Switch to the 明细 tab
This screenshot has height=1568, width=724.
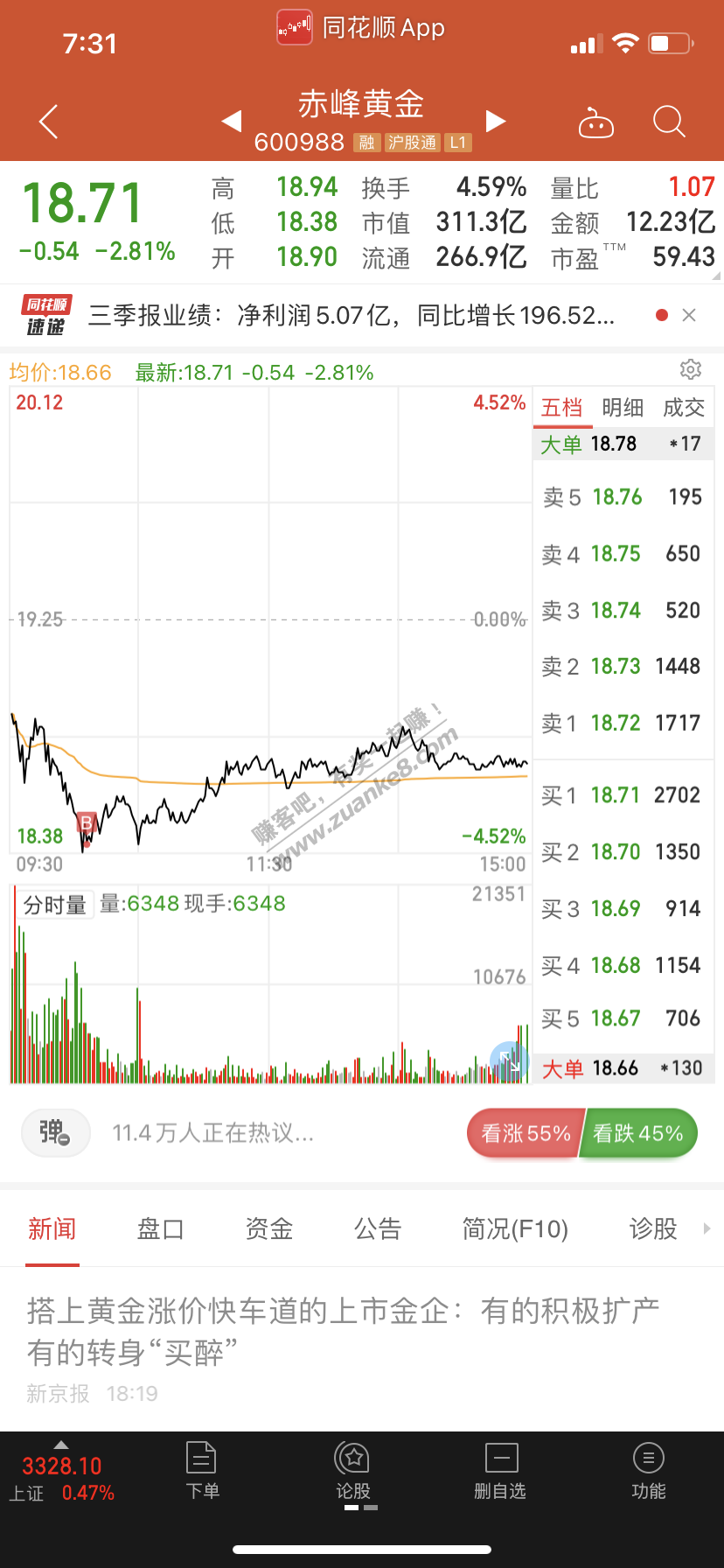[x=623, y=408]
